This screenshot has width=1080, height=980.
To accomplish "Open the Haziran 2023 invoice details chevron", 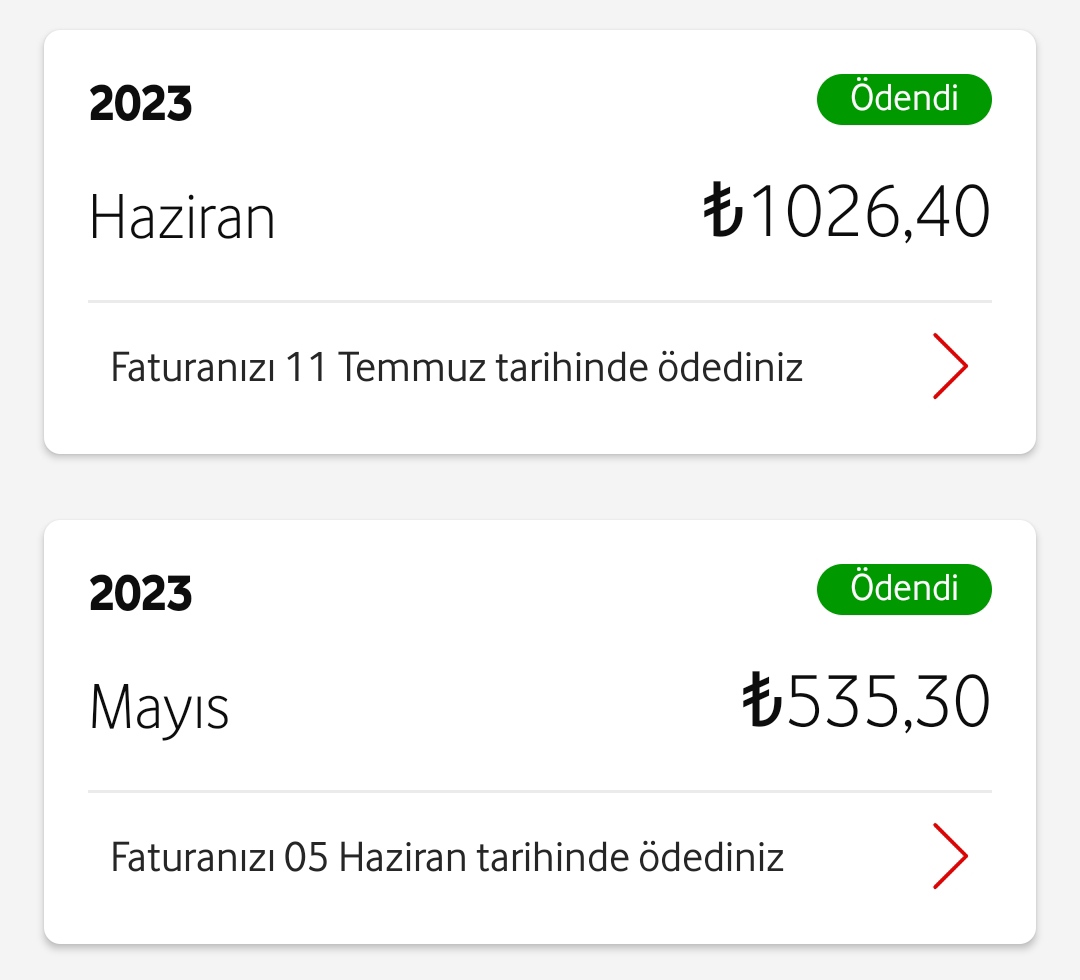I will [x=950, y=367].
